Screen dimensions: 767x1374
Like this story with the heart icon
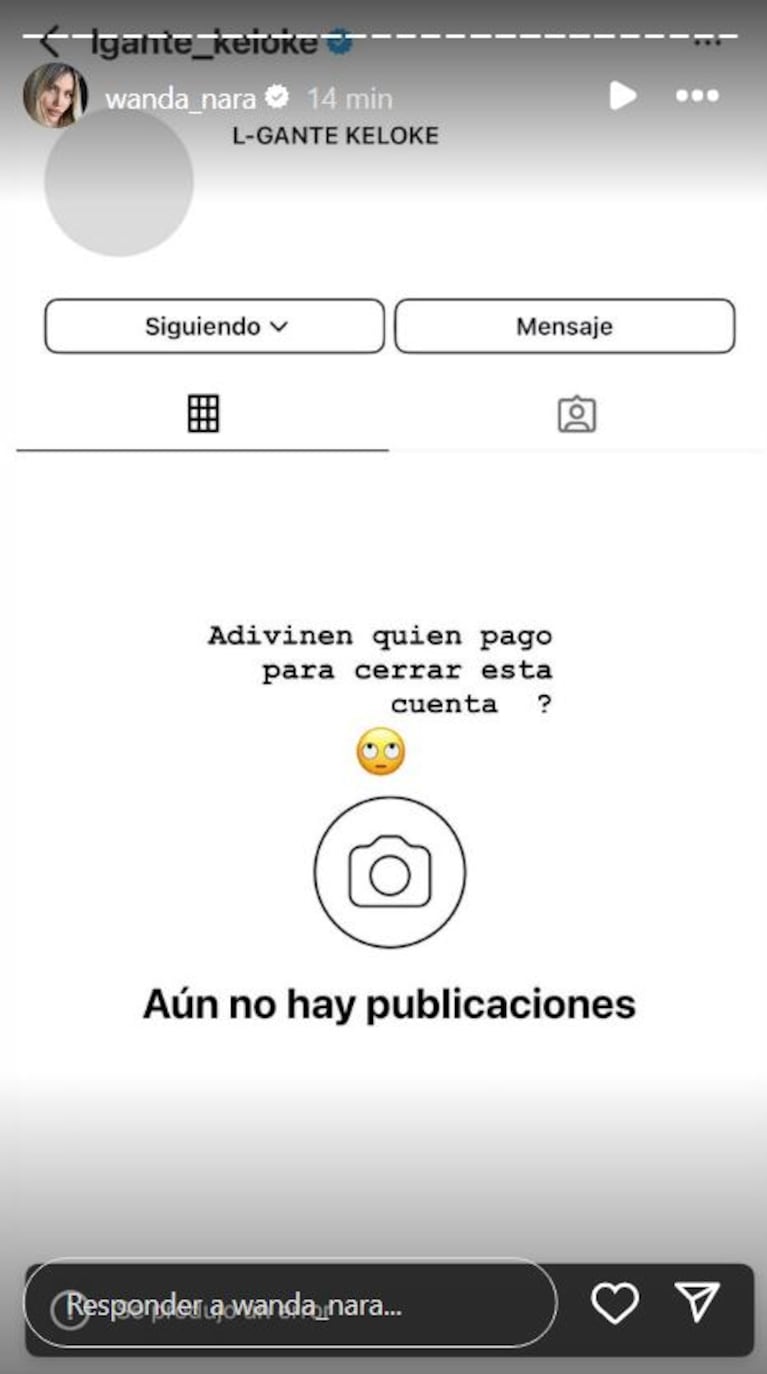tap(614, 1303)
